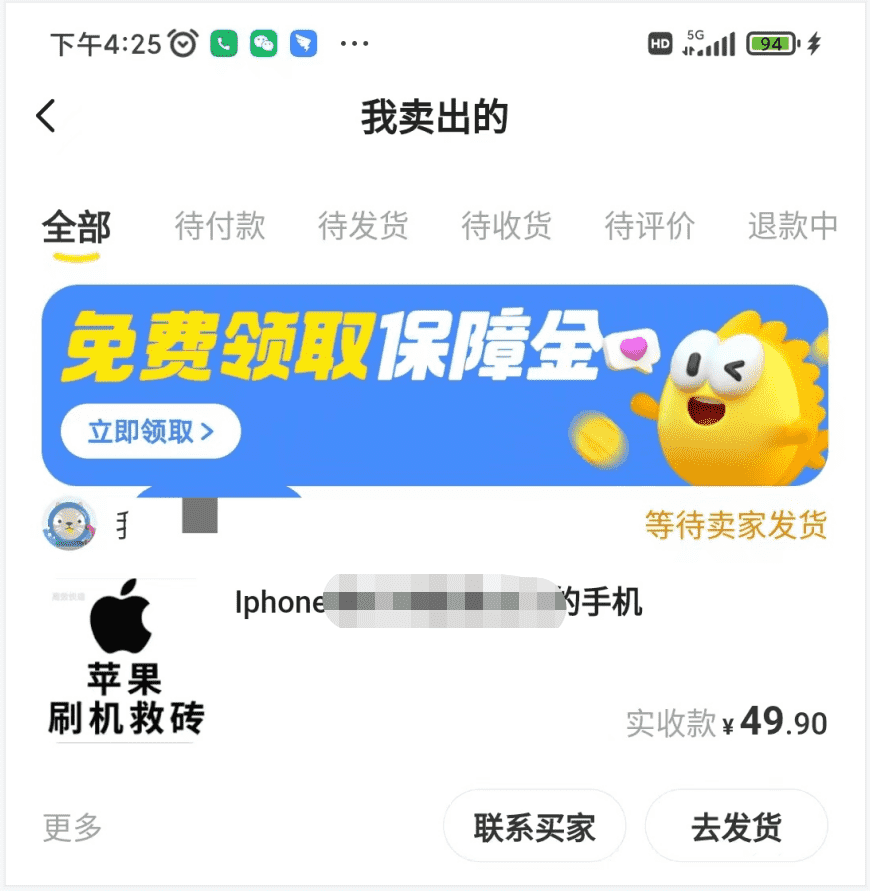870x891 pixels.
Task: Show the 待收货 orders tab
Action: 506,226
